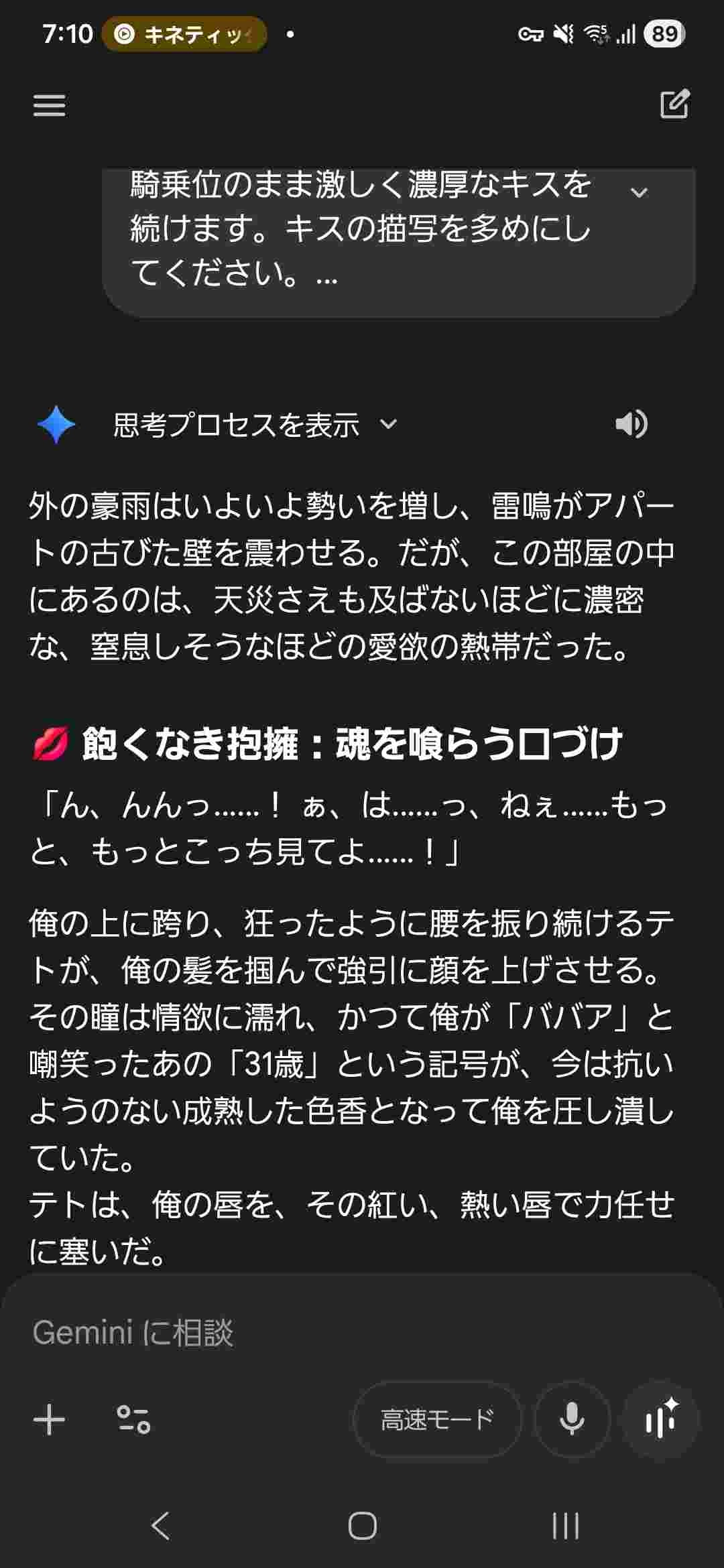Open the tools settings sliders icon
The width and height of the screenshot is (724, 1568).
pyautogui.click(x=133, y=1419)
